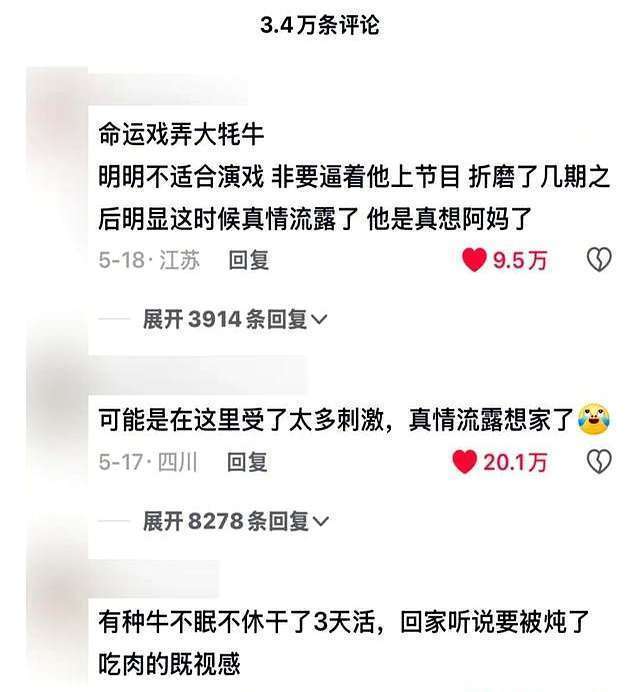Image resolution: width=640 pixels, height=692 pixels.
Task: Dislike the comment posted from 四川
Action: [598, 462]
